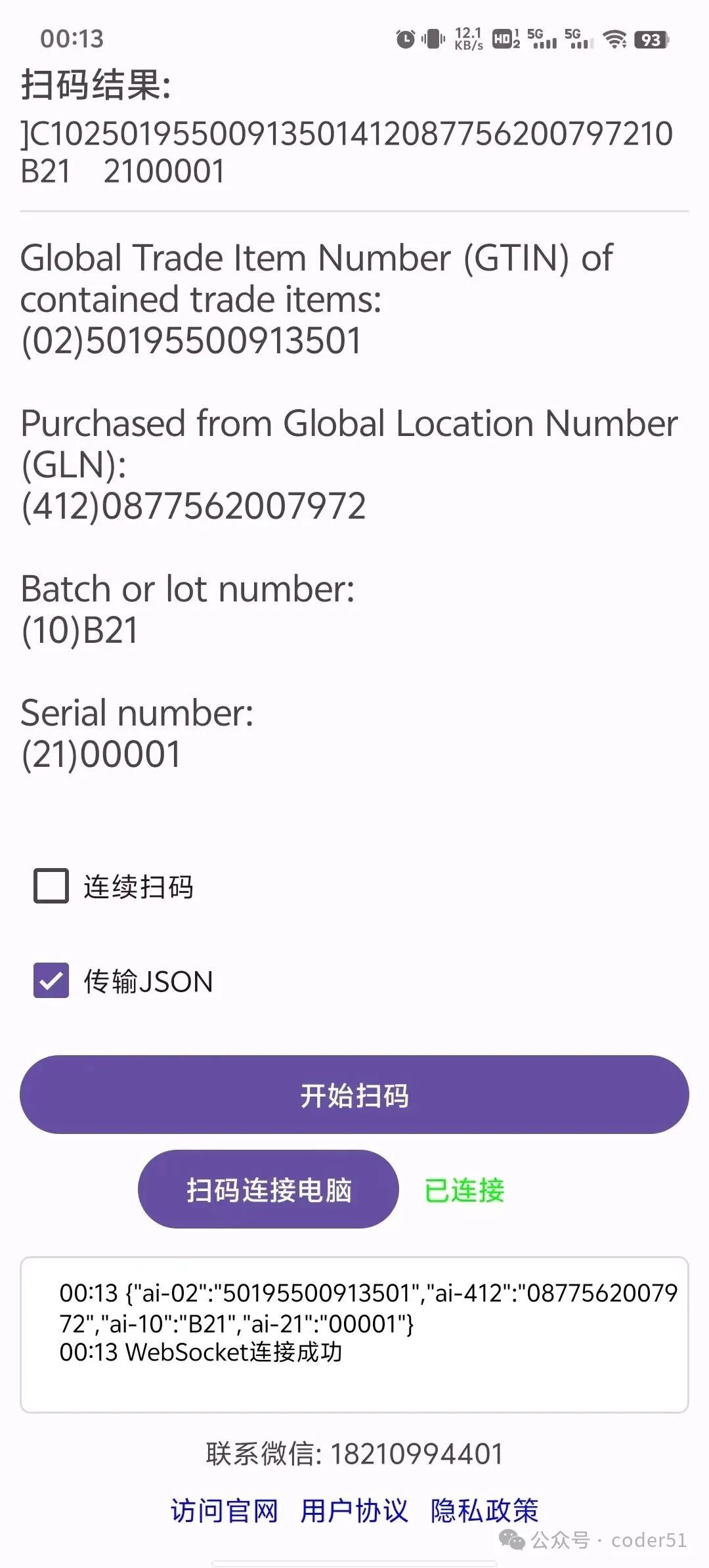Tap the 12.1 KB/s network speed indicator
The image size is (709, 1568).
(467, 39)
